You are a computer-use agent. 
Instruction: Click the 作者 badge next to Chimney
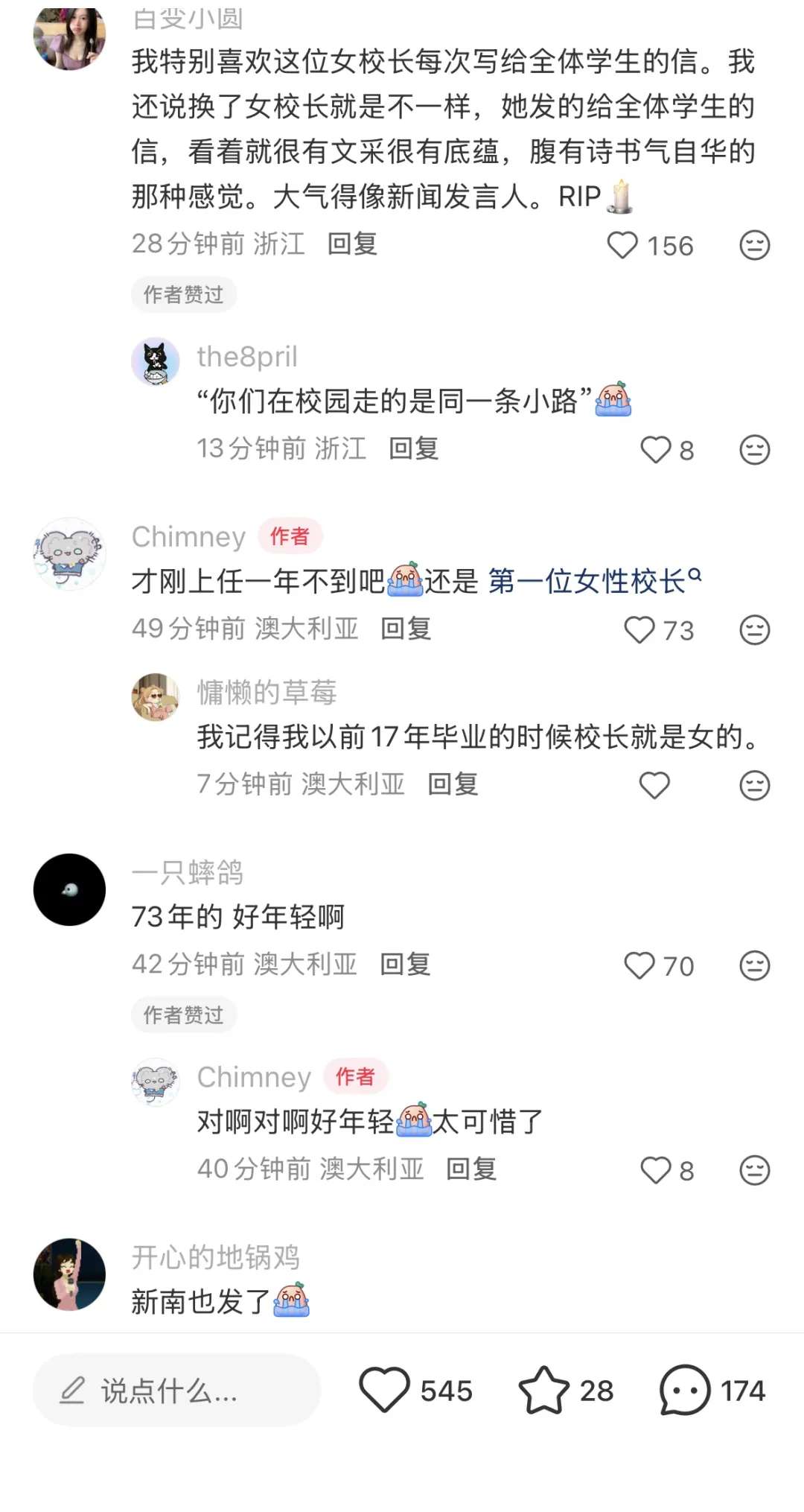pyautogui.click(x=290, y=537)
